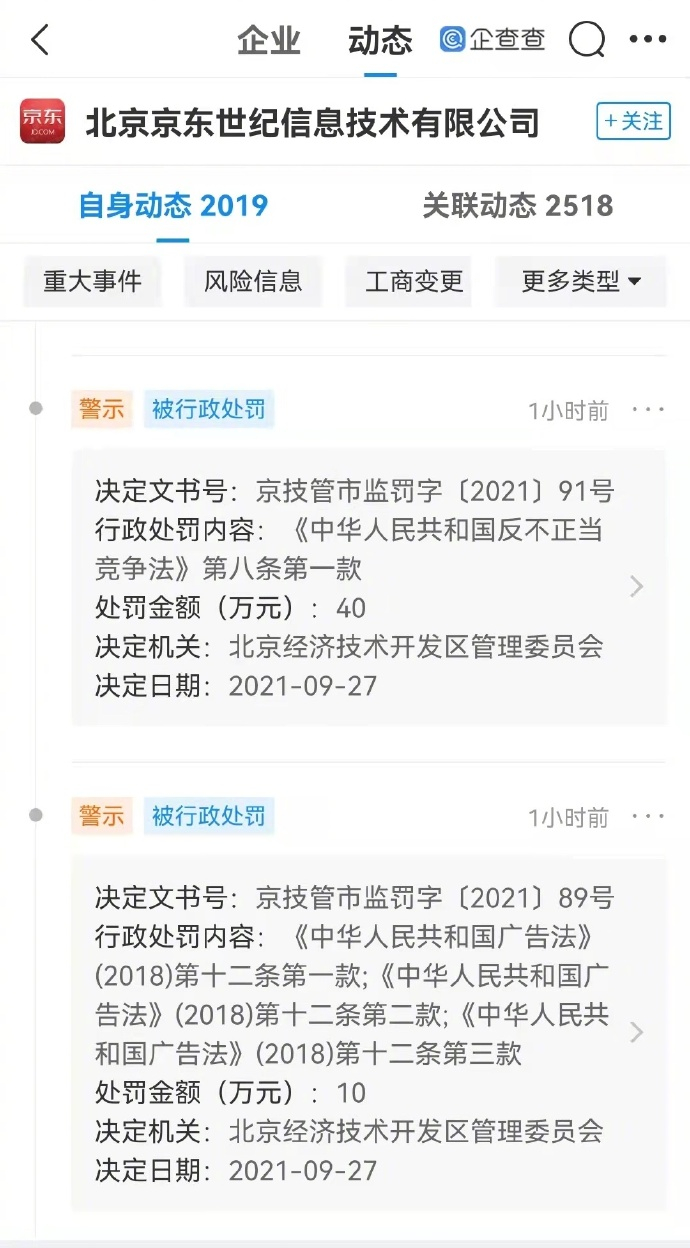Open more options for the 91号 penalty entry
This screenshot has width=690, height=1248.
pos(648,410)
